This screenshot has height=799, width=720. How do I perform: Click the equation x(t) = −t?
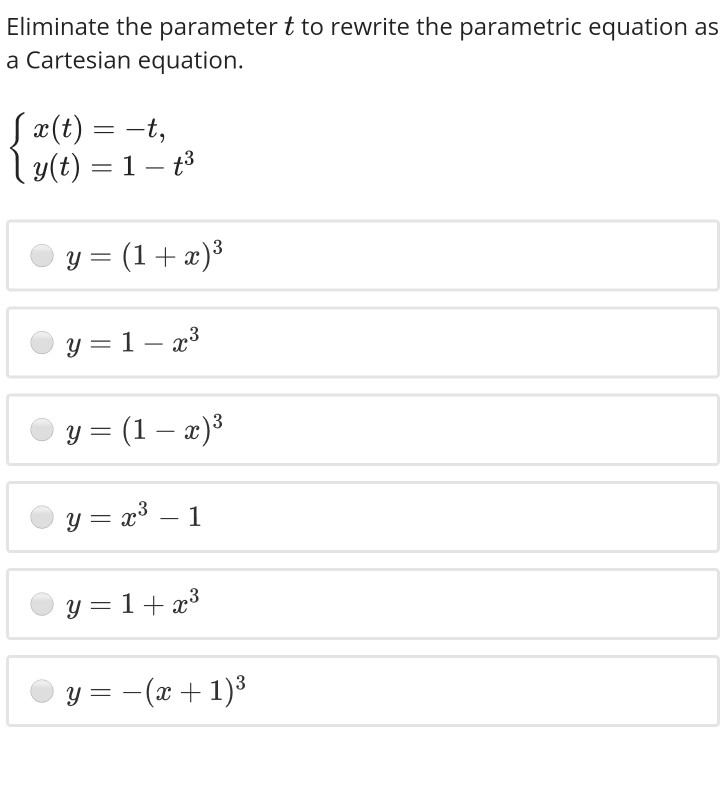point(100,128)
